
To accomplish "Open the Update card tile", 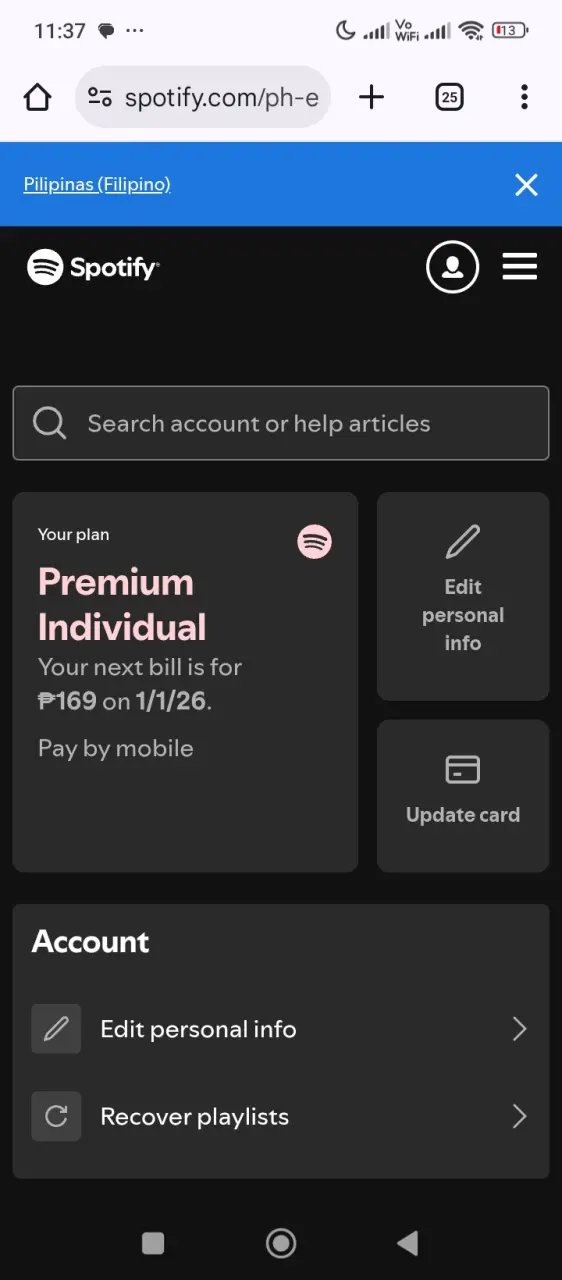I will (463, 796).
